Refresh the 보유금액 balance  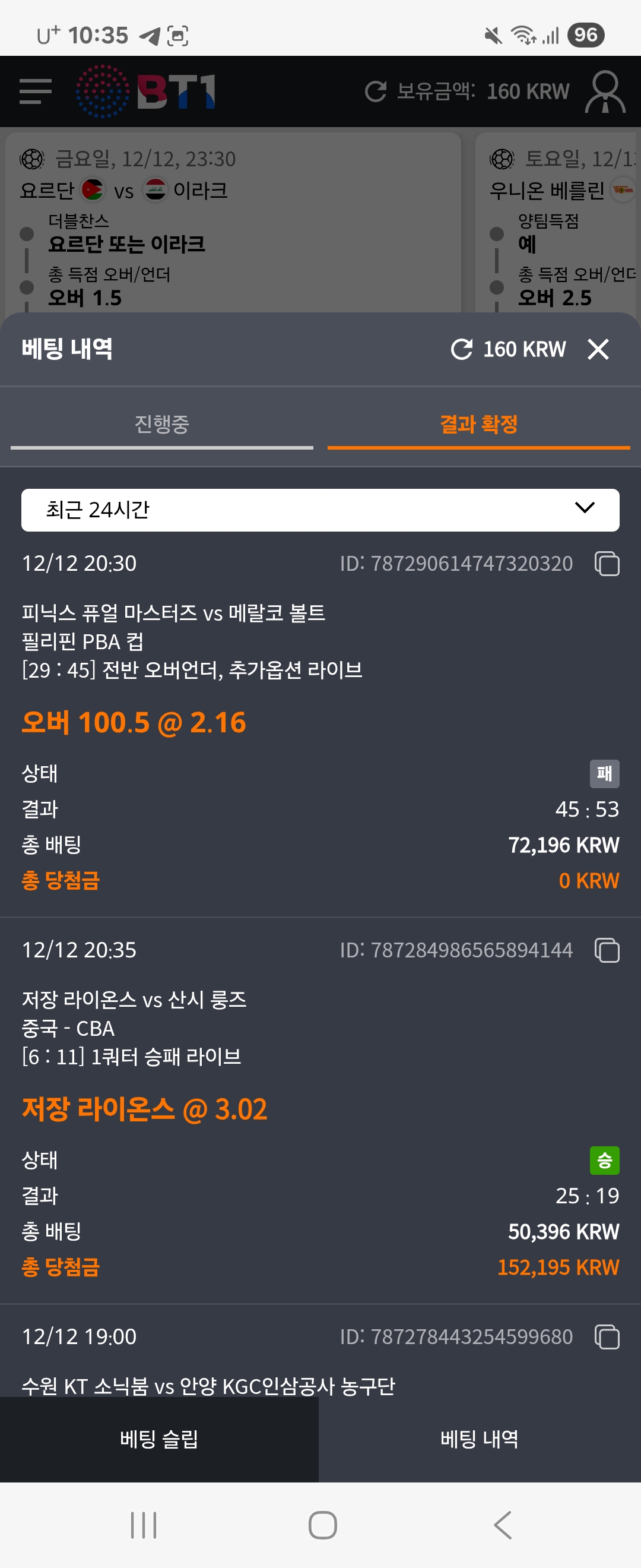pyautogui.click(x=377, y=91)
